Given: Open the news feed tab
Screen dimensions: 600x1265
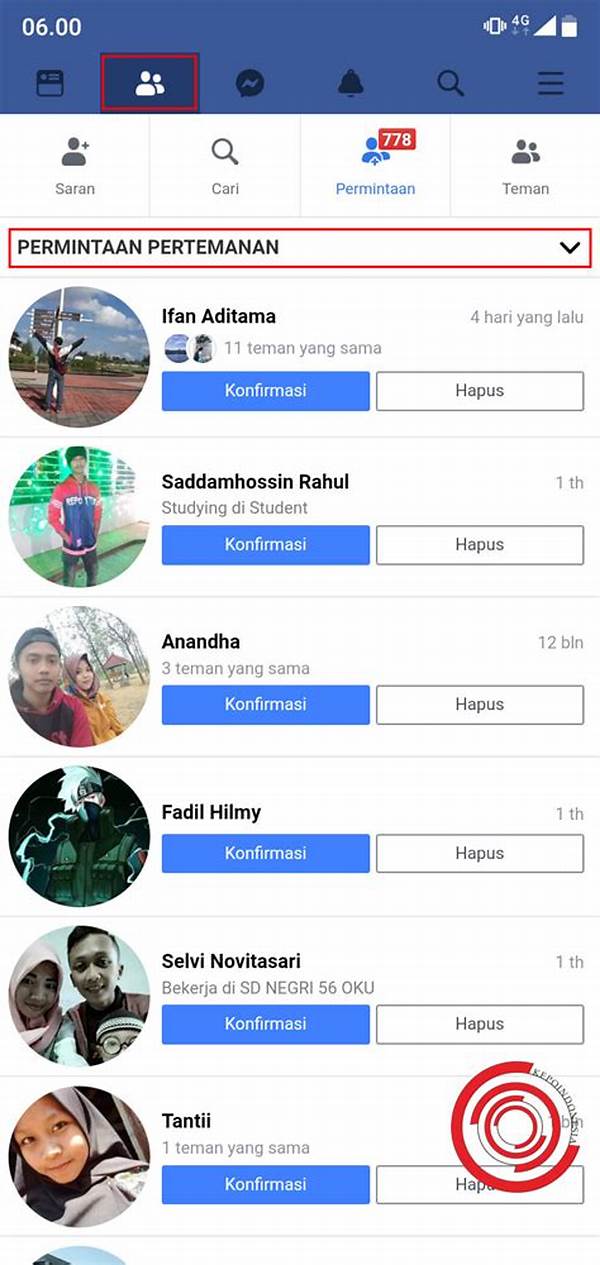Looking at the screenshot, I should tap(50, 84).
